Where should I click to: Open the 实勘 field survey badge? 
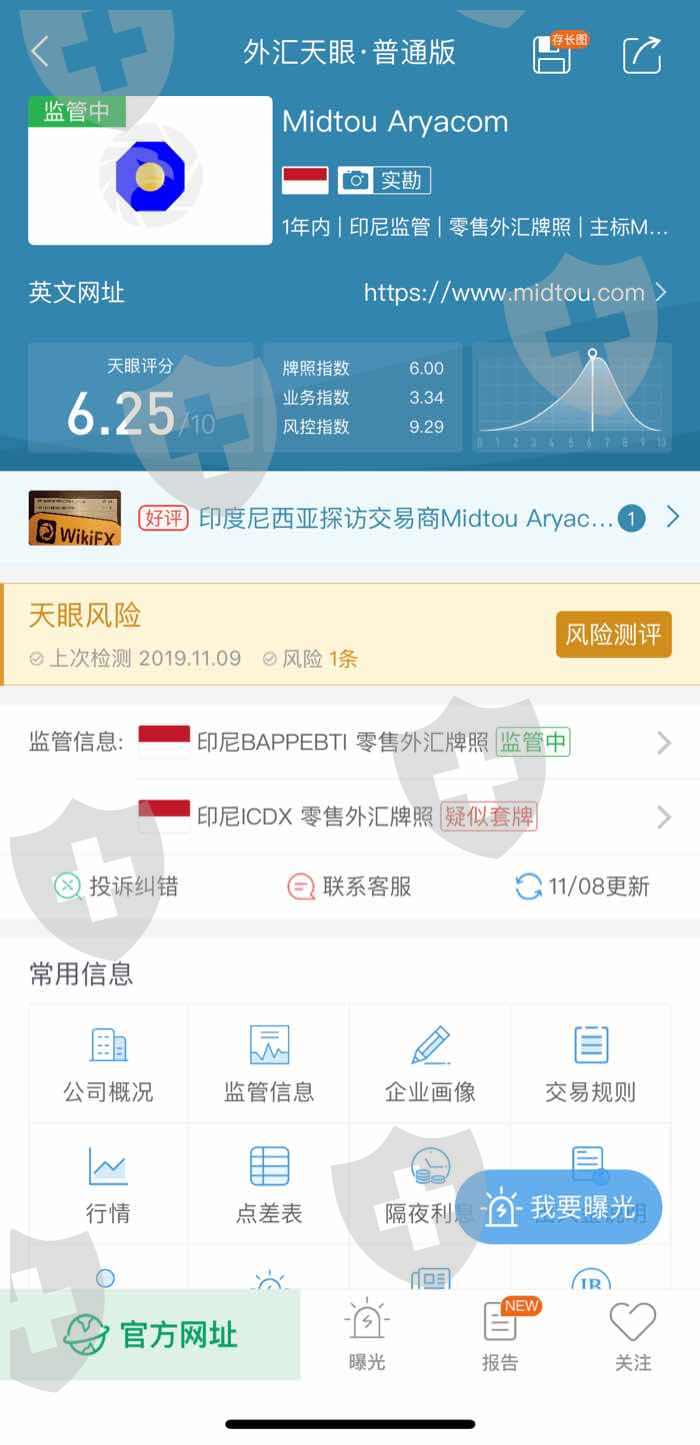384,180
